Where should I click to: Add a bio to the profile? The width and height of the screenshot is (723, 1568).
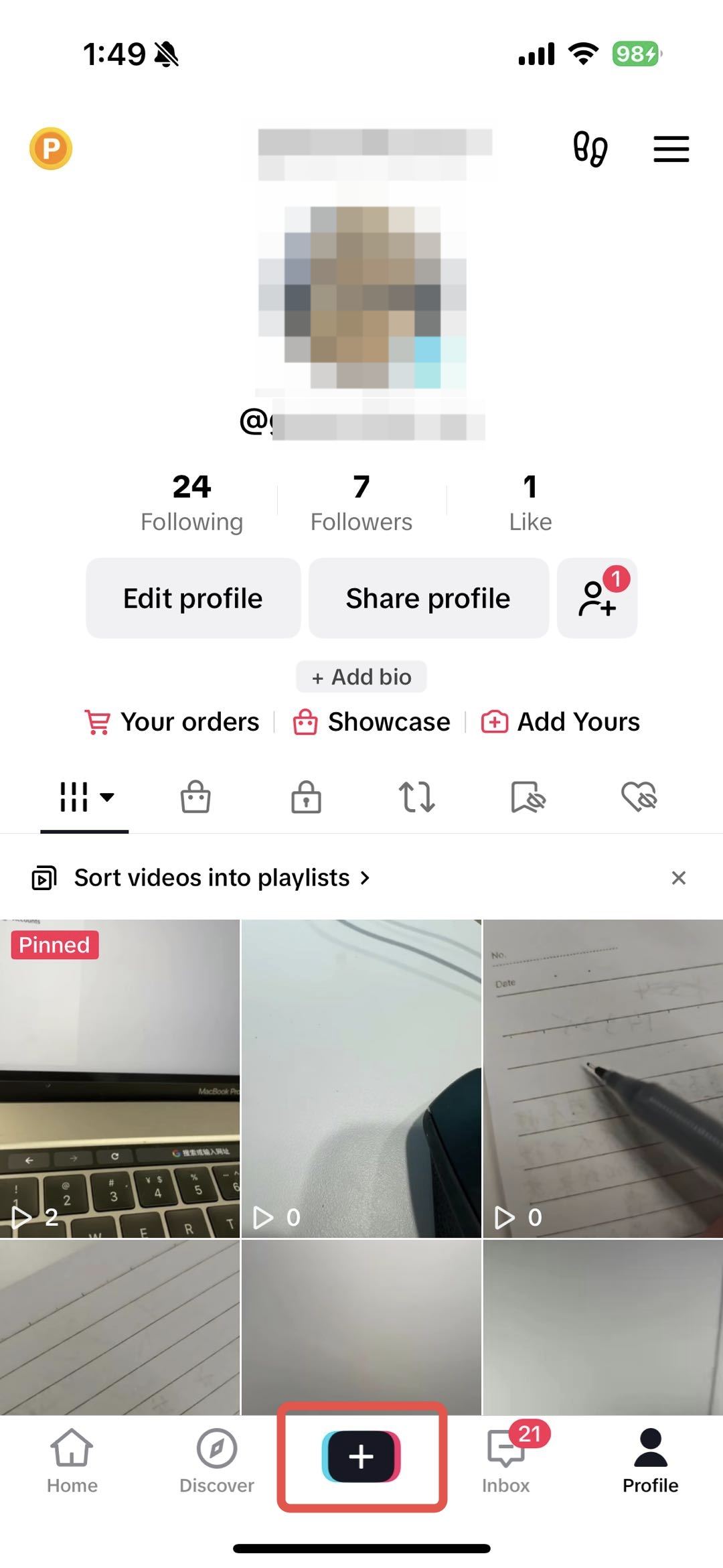coord(361,676)
